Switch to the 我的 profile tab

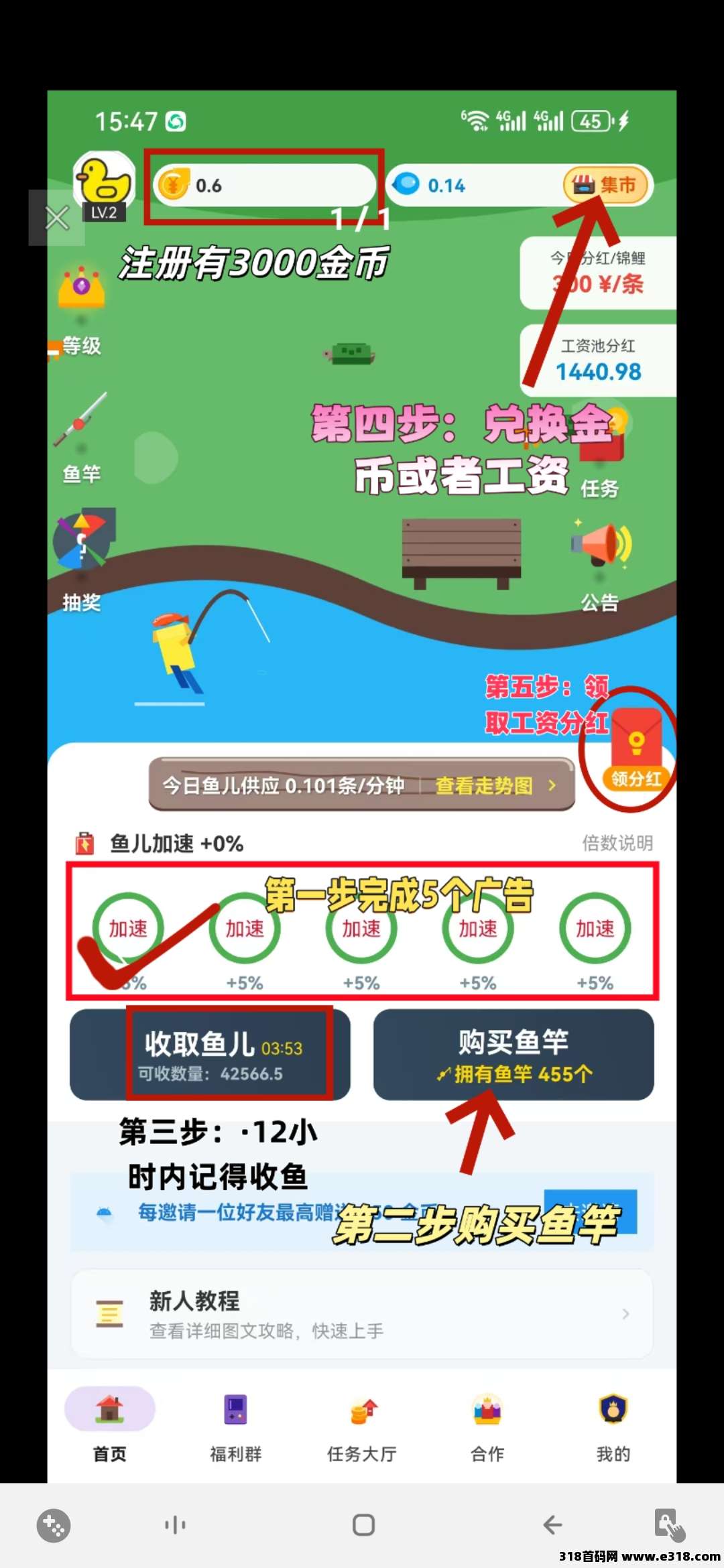(x=613, y=1425)
